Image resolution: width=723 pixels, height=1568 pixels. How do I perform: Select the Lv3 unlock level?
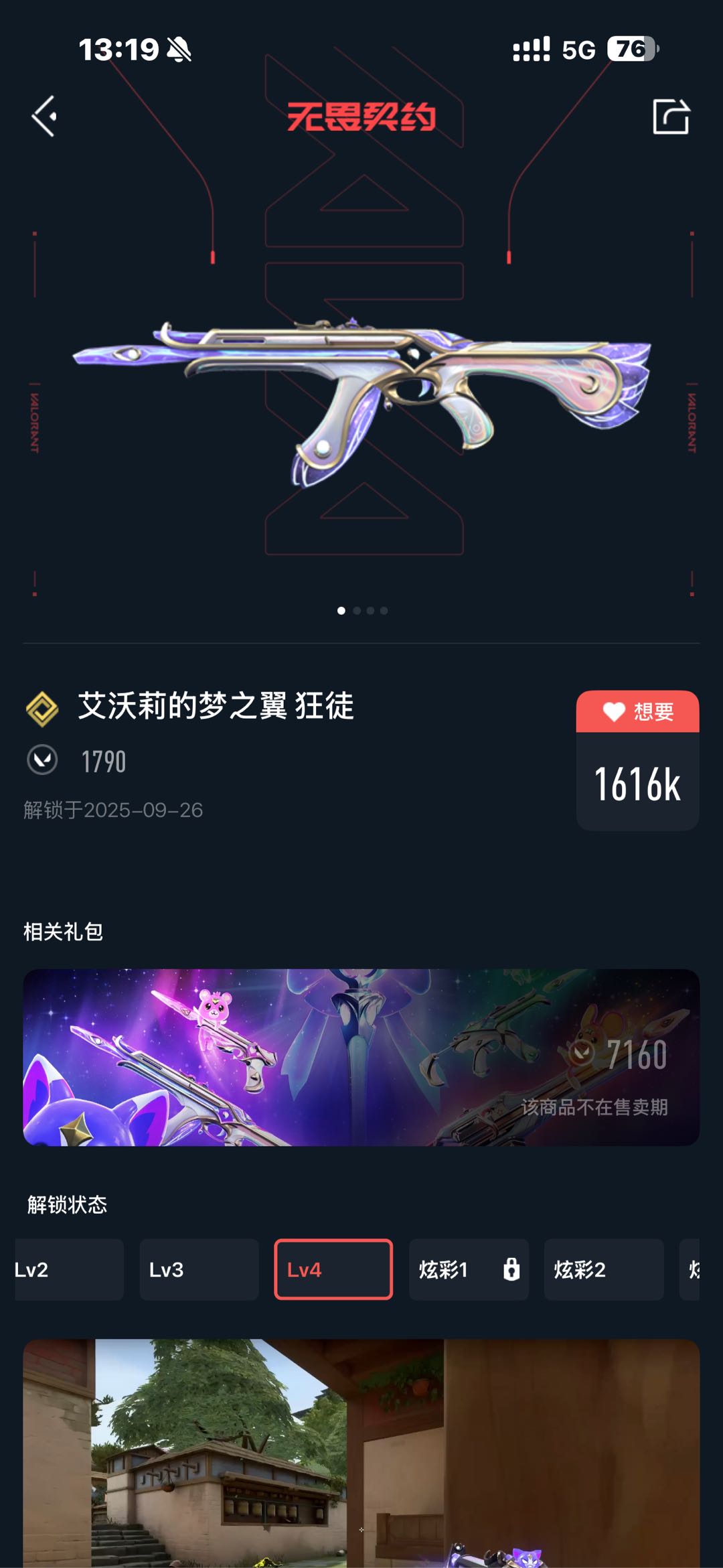point(199,1269)
